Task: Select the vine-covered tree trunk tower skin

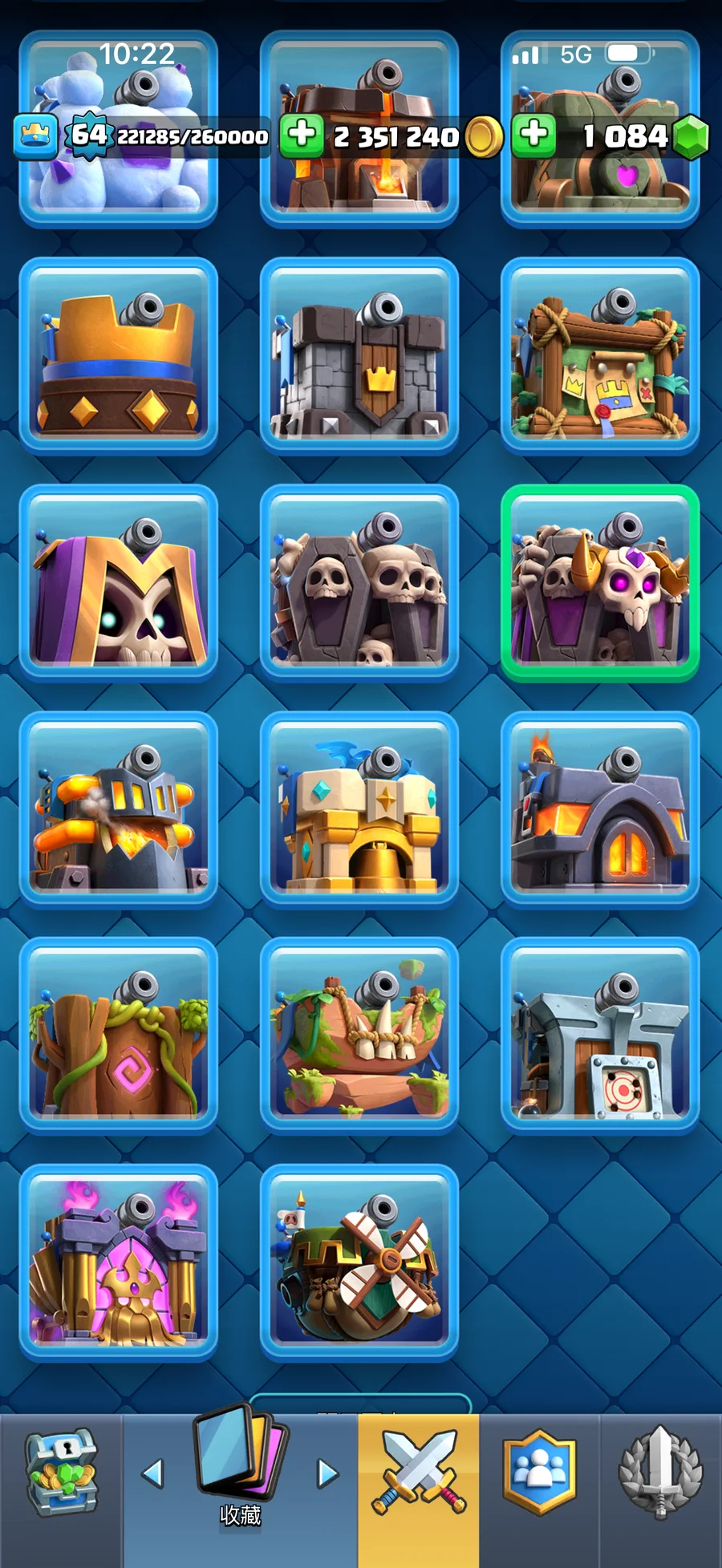Action: click(119, 1036)
